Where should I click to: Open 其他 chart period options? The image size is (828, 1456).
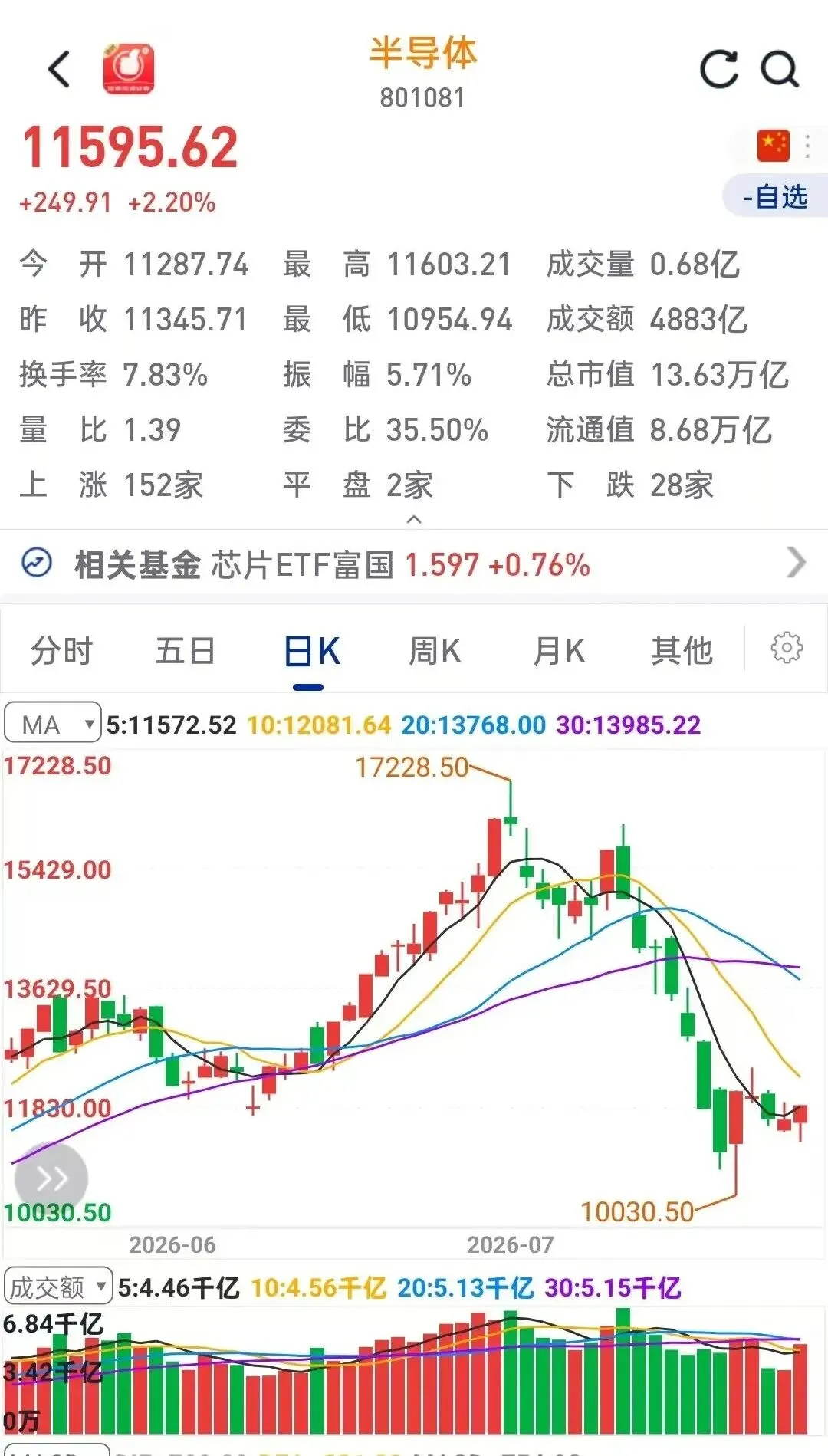coord(682,651)
